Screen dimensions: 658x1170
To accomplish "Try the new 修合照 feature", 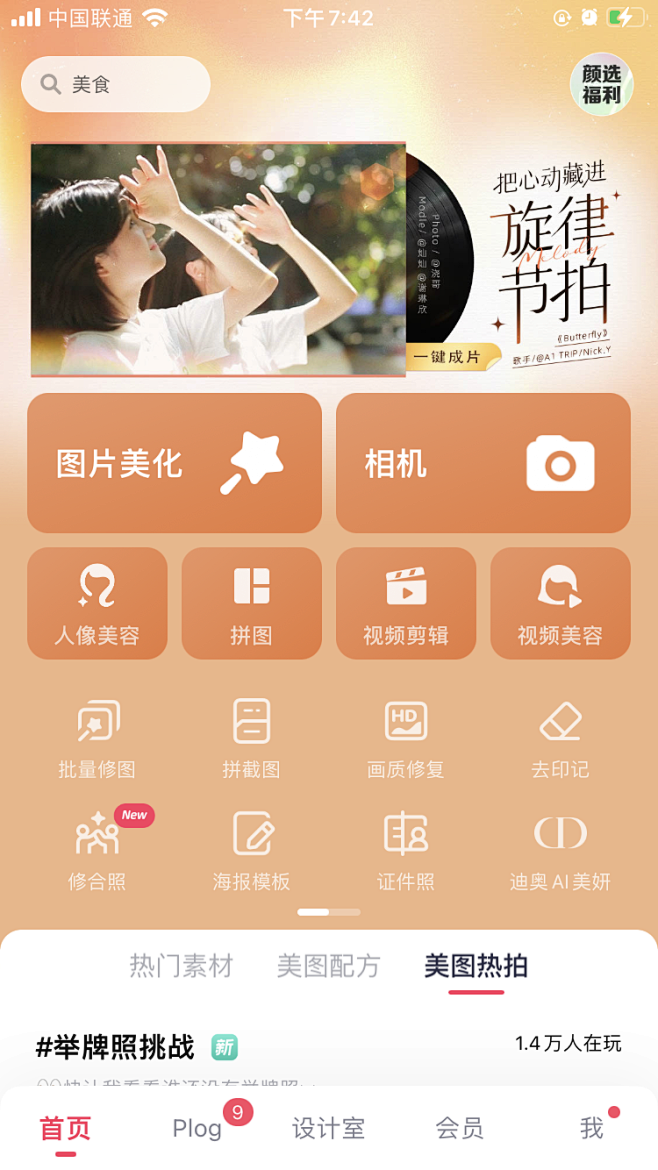I will click(x=97, y=850).
